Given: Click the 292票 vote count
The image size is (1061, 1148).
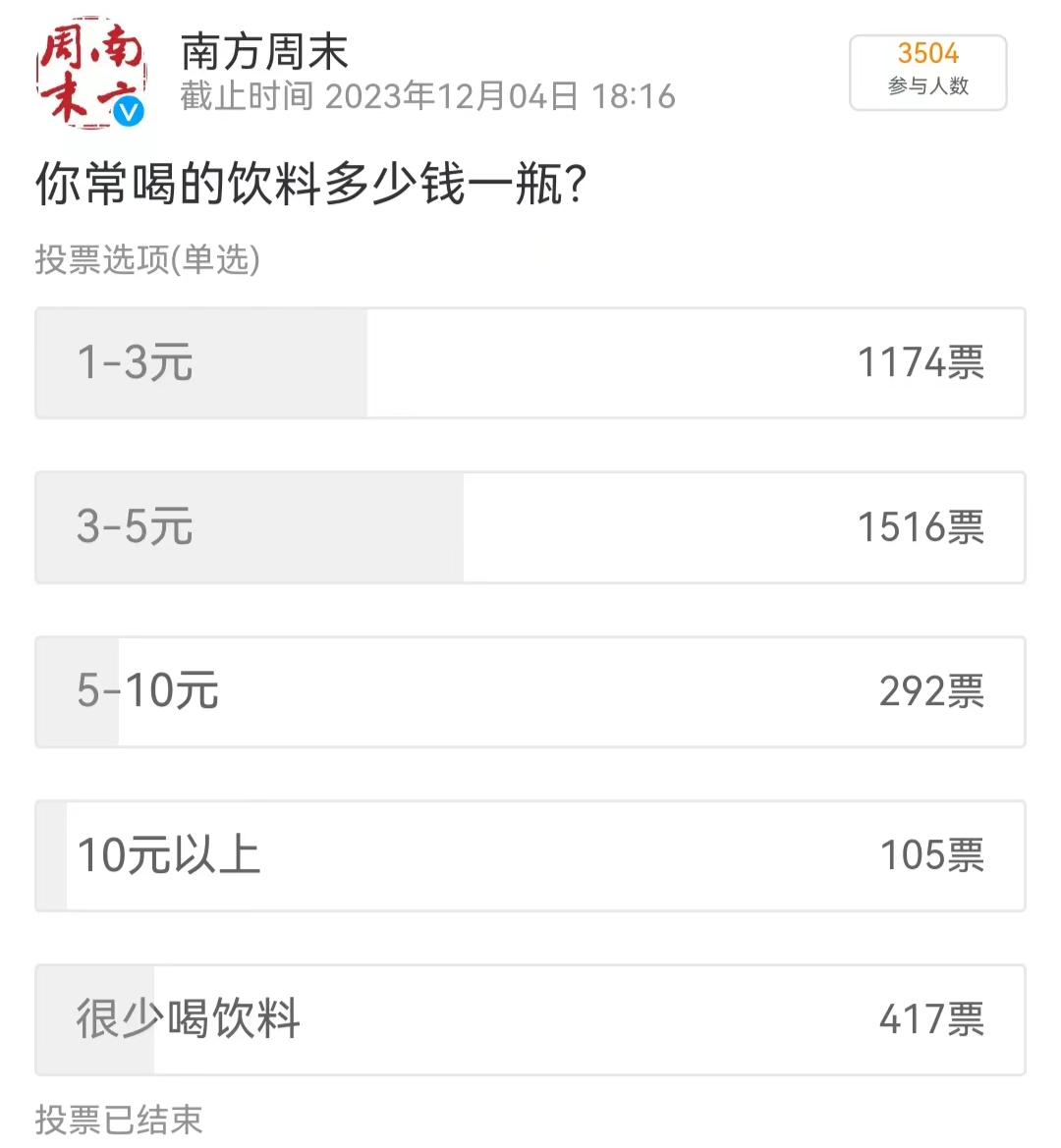Looking at the screenshot, I should tap(932, 691).
